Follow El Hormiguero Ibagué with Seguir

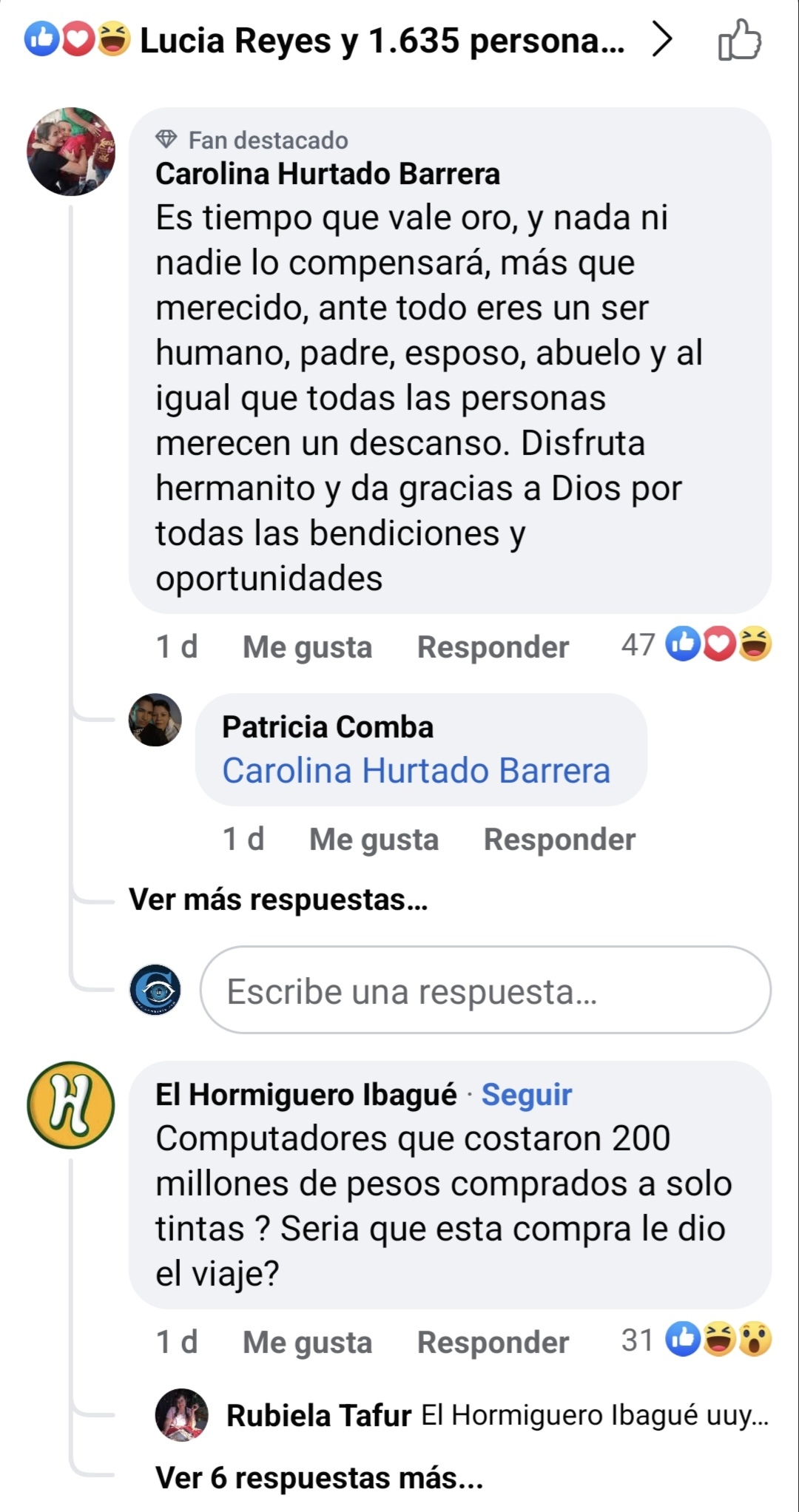(527, 1095)
